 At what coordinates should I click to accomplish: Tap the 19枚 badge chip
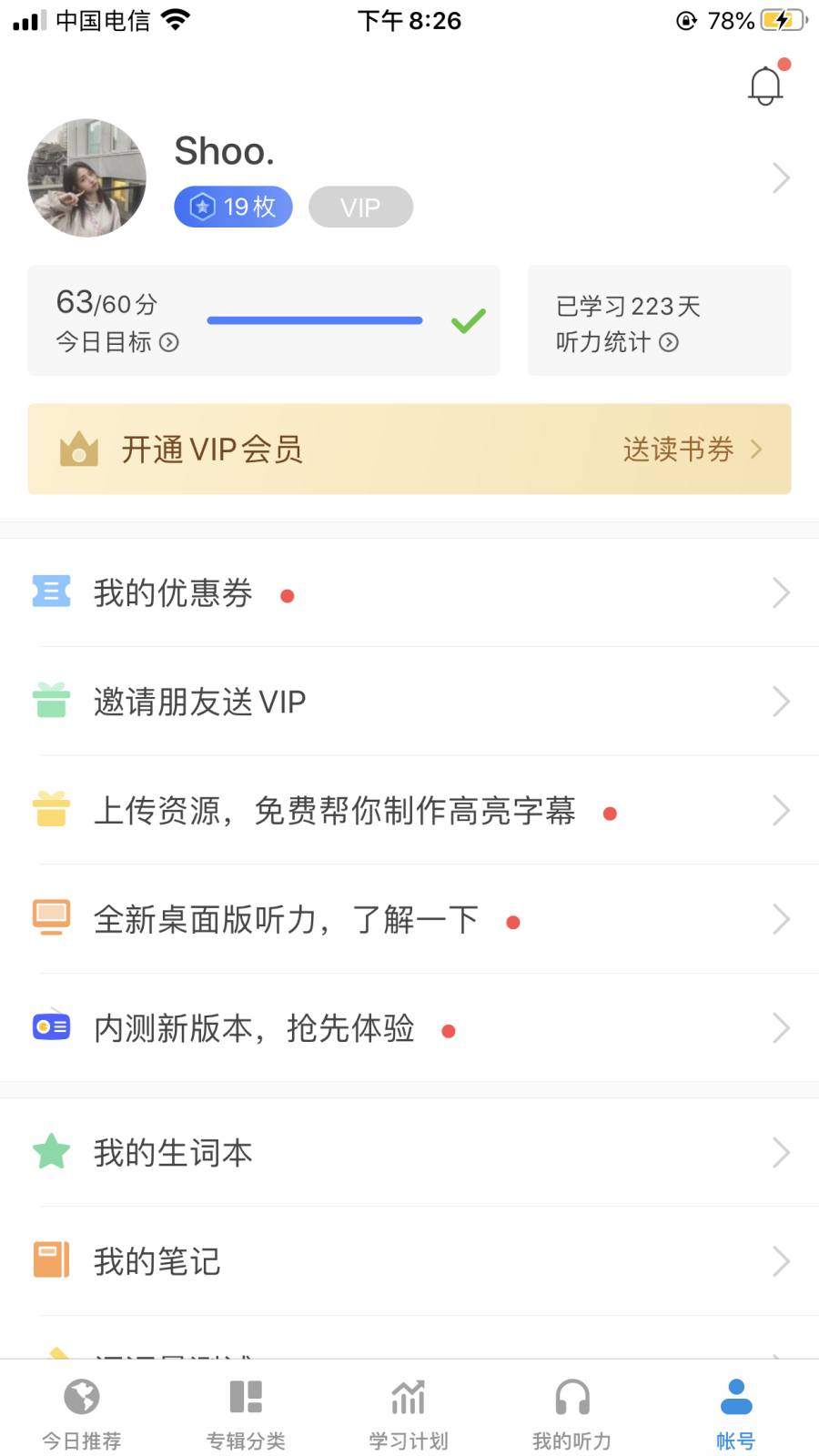[x=233, y=207]
